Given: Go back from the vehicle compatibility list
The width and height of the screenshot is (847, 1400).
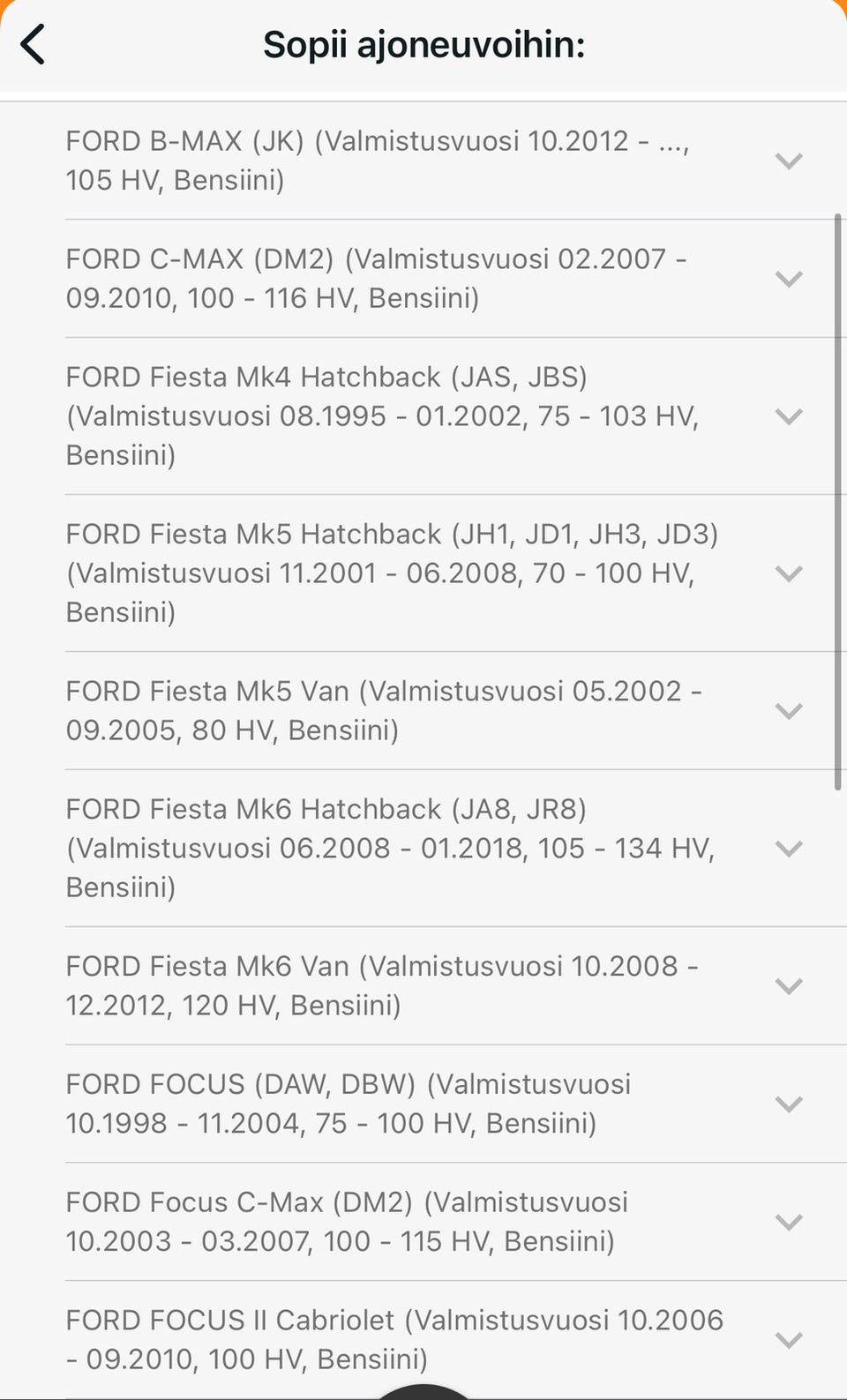Looking at the screenshot, I should click(34, 44).
